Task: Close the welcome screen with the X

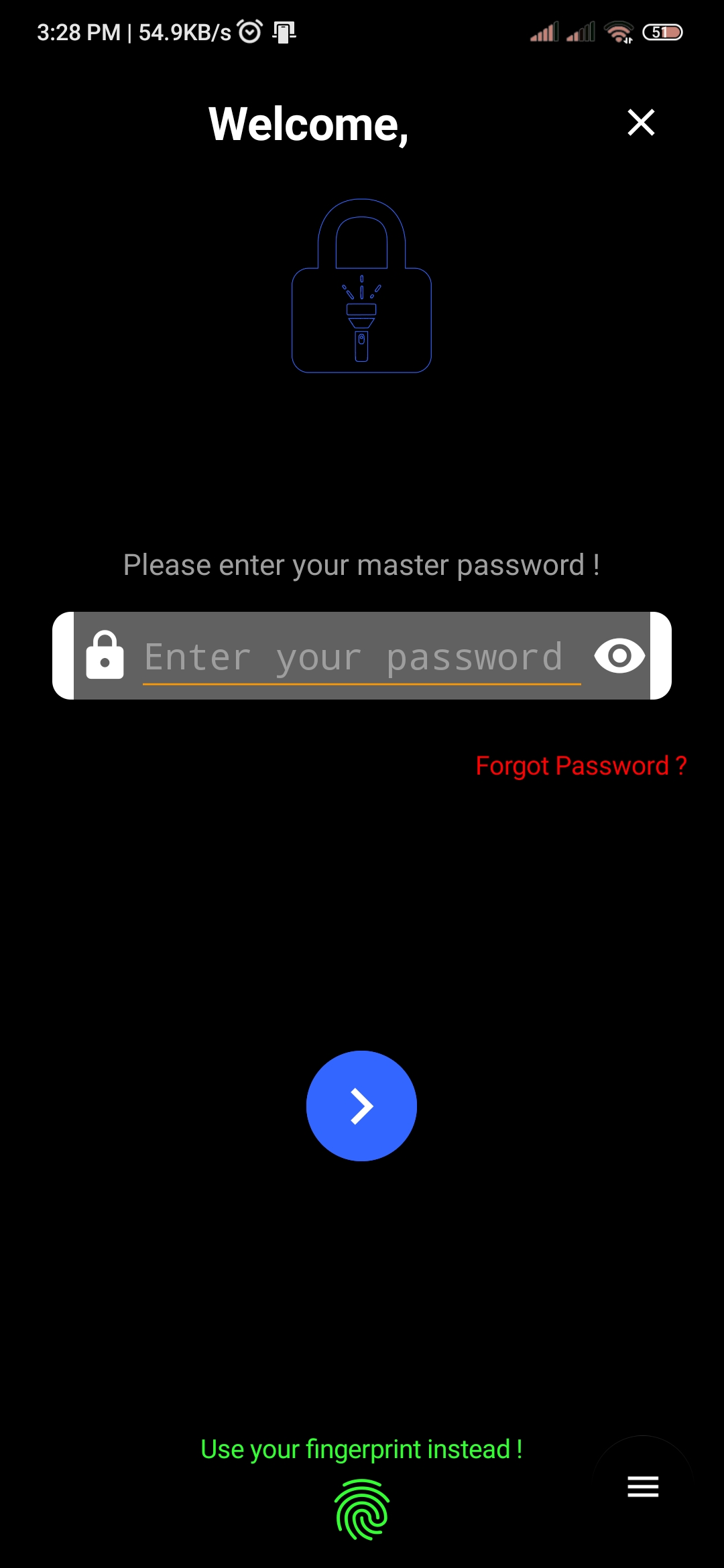Action: point(641,123)
